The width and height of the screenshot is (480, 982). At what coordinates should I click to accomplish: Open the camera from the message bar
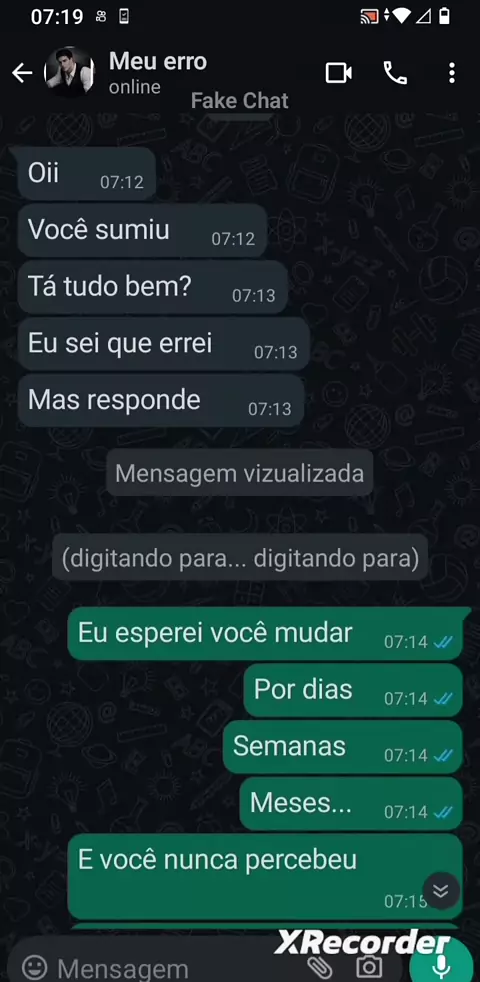click(x=369, y=967)
